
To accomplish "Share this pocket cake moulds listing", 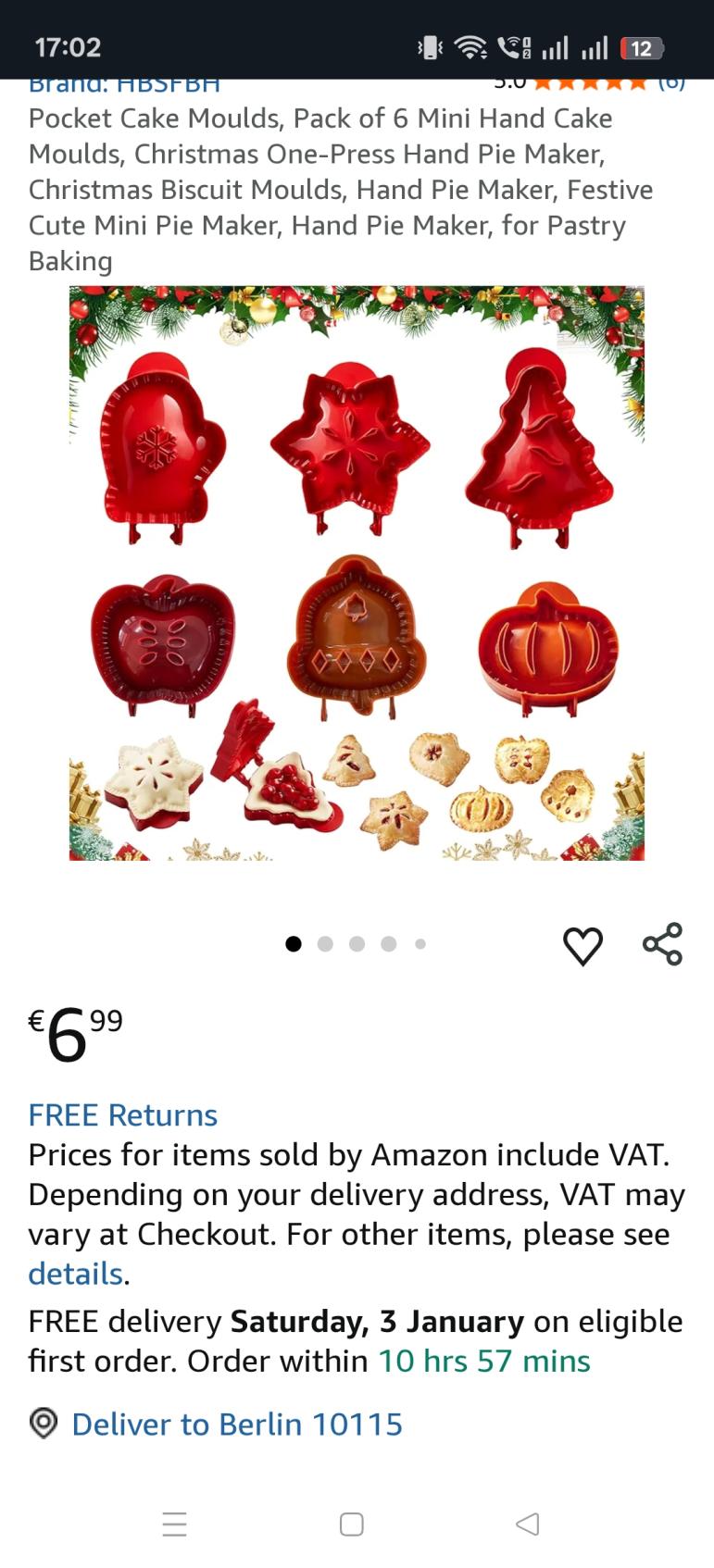I will tap(662, 944).
